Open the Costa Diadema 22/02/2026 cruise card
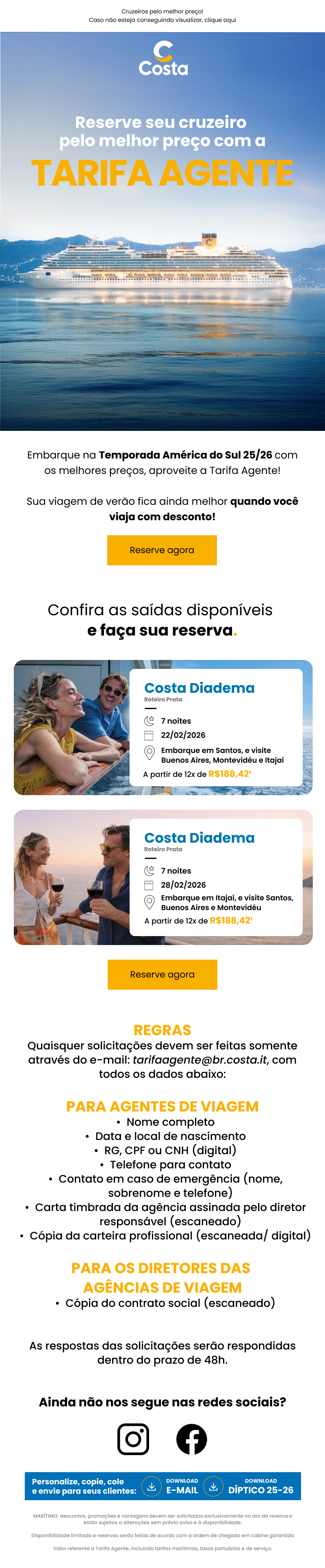The image size is (325, 1568). pos(163,727)
